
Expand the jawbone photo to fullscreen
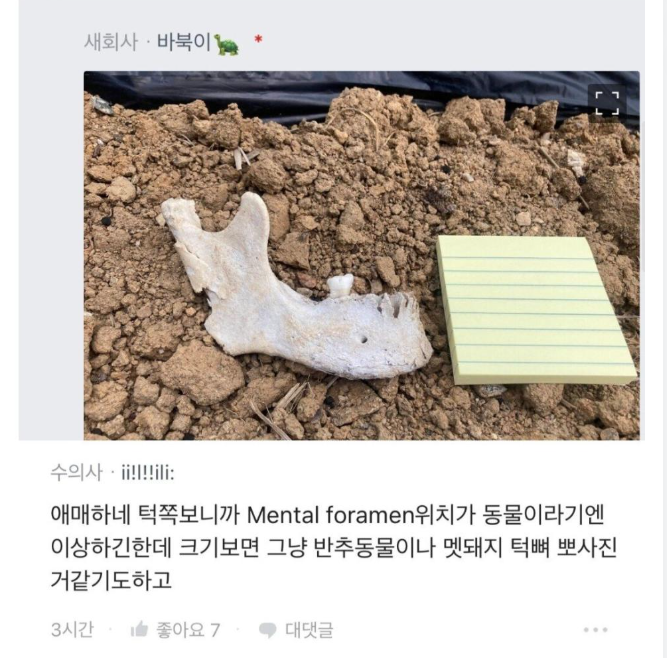pos(607,104)
